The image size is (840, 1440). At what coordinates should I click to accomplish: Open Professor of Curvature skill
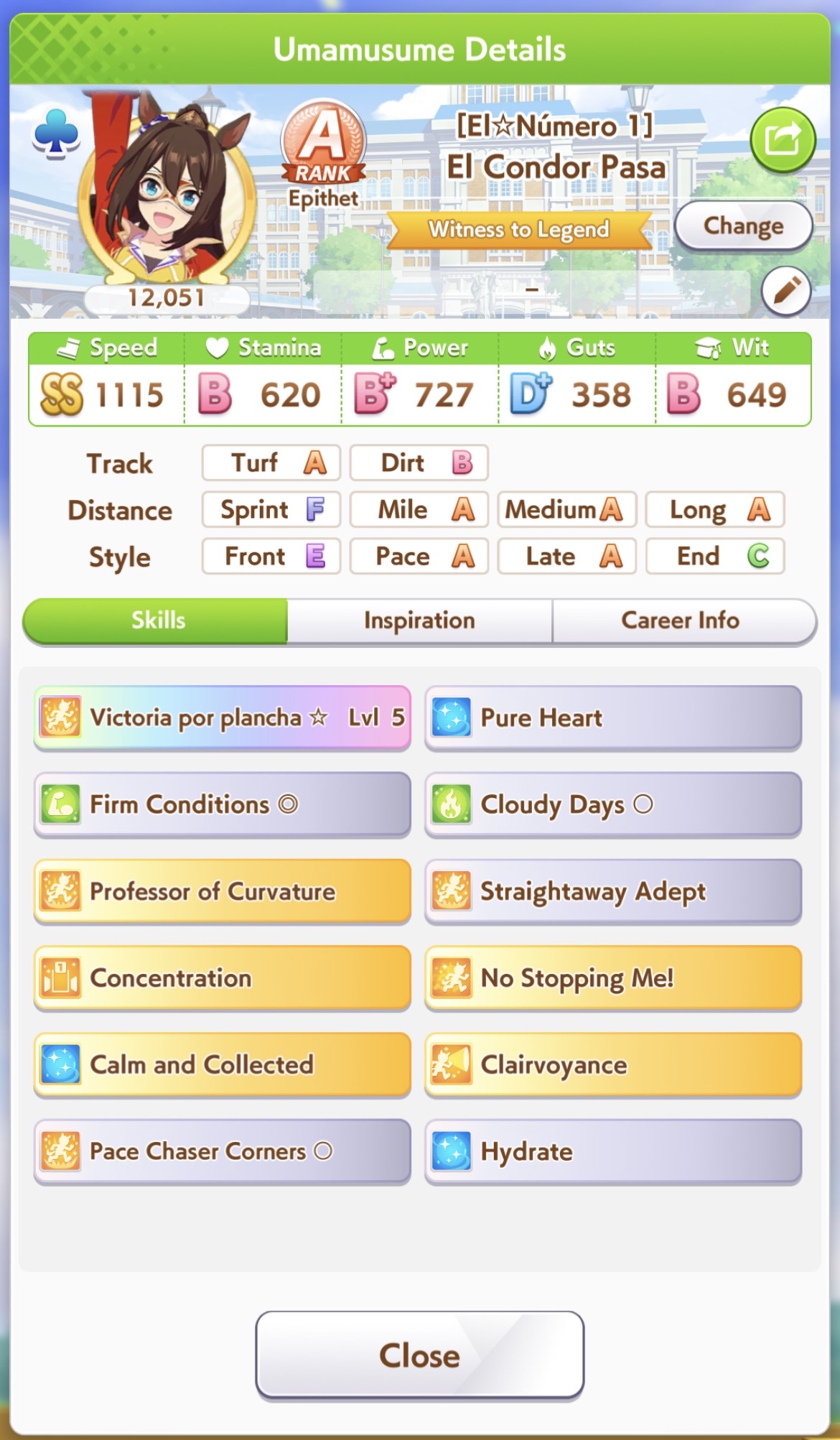pyautogui.click(x=223, y=891)
